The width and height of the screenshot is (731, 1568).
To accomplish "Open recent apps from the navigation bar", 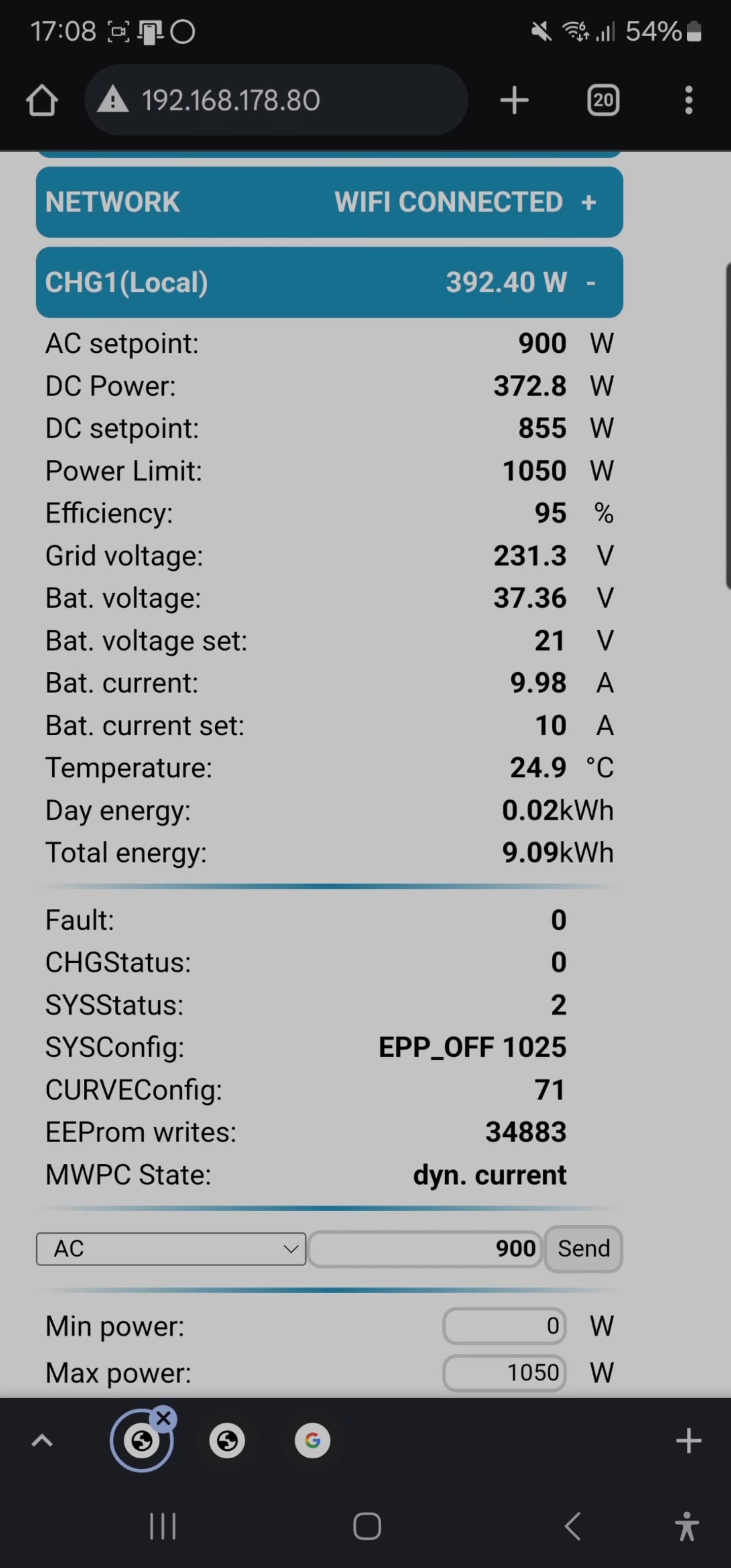I will pos(162,1526).
